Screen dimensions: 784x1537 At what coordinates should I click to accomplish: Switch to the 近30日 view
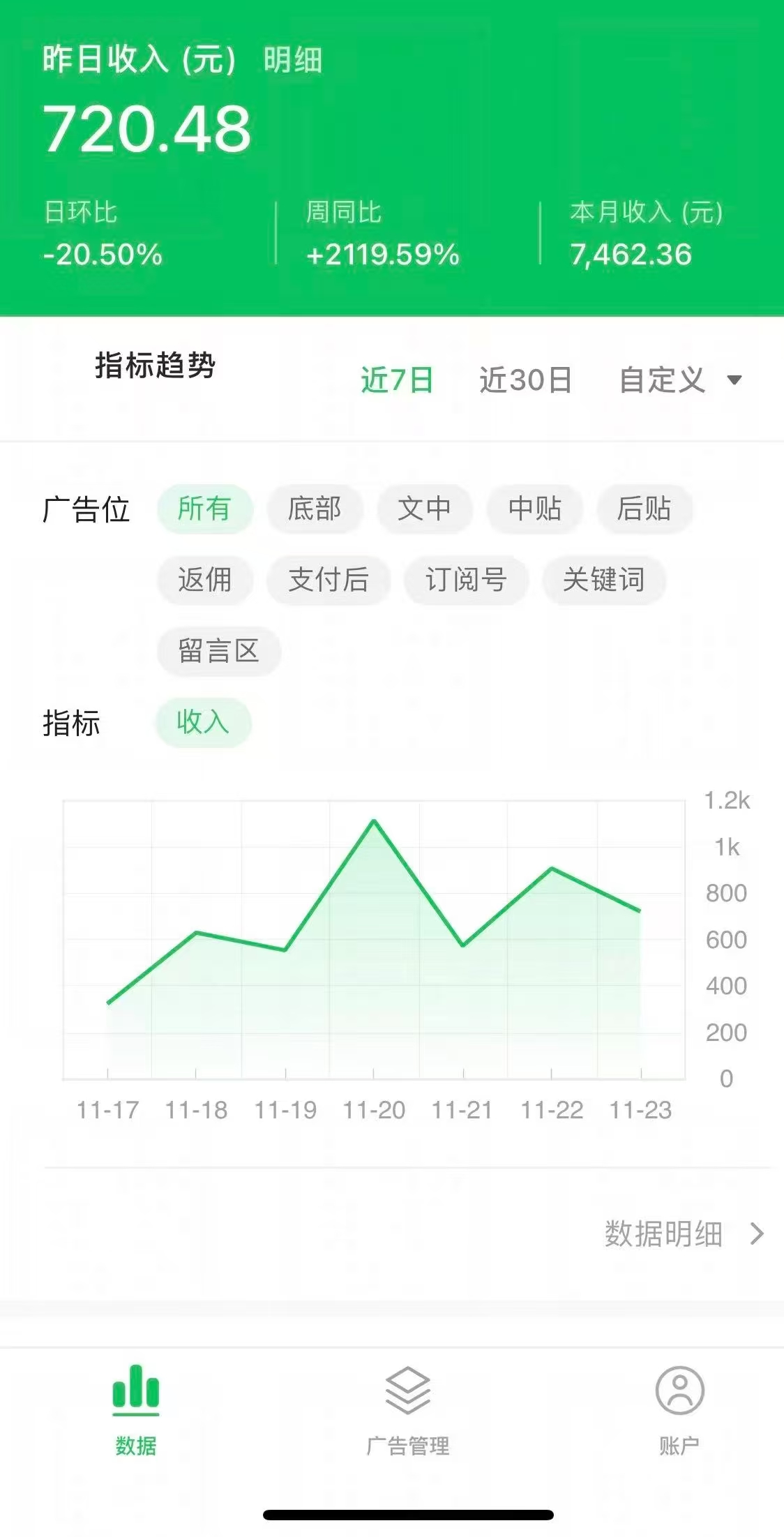click(527, 380)
